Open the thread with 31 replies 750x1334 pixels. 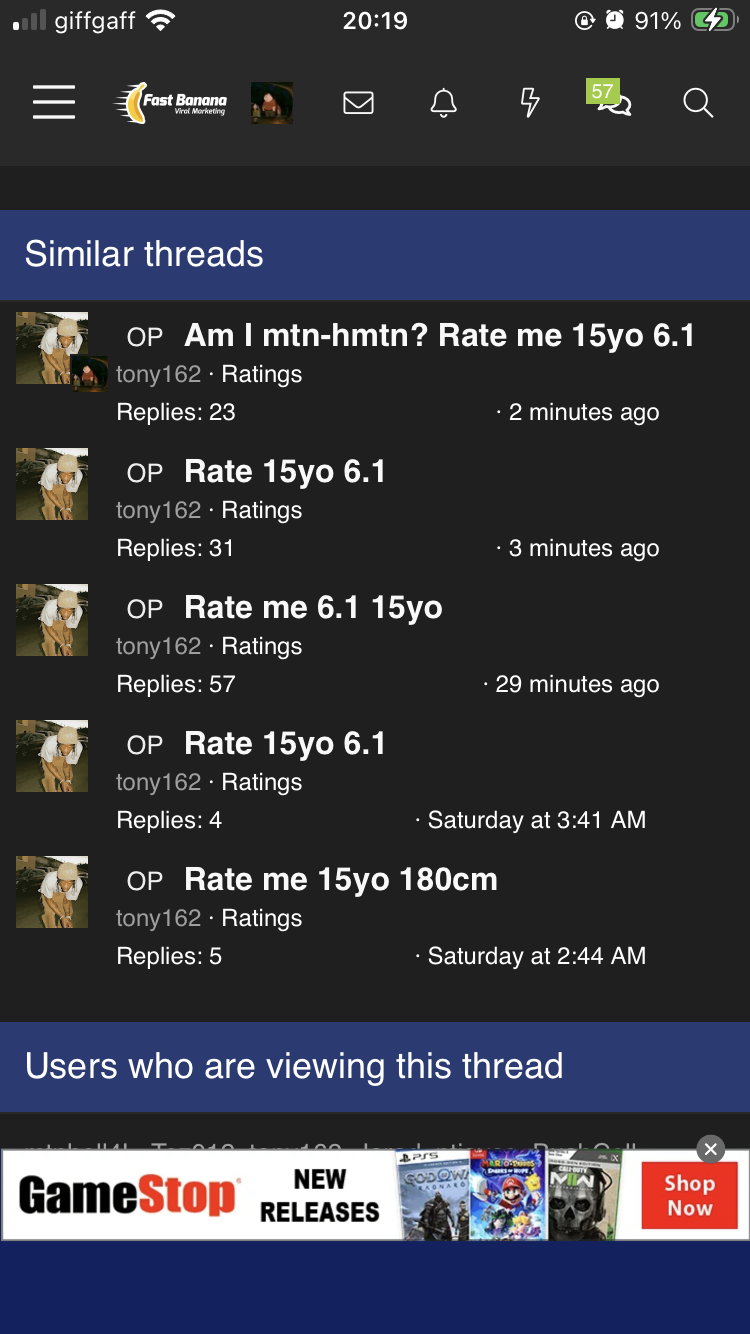tap(285, 472)
